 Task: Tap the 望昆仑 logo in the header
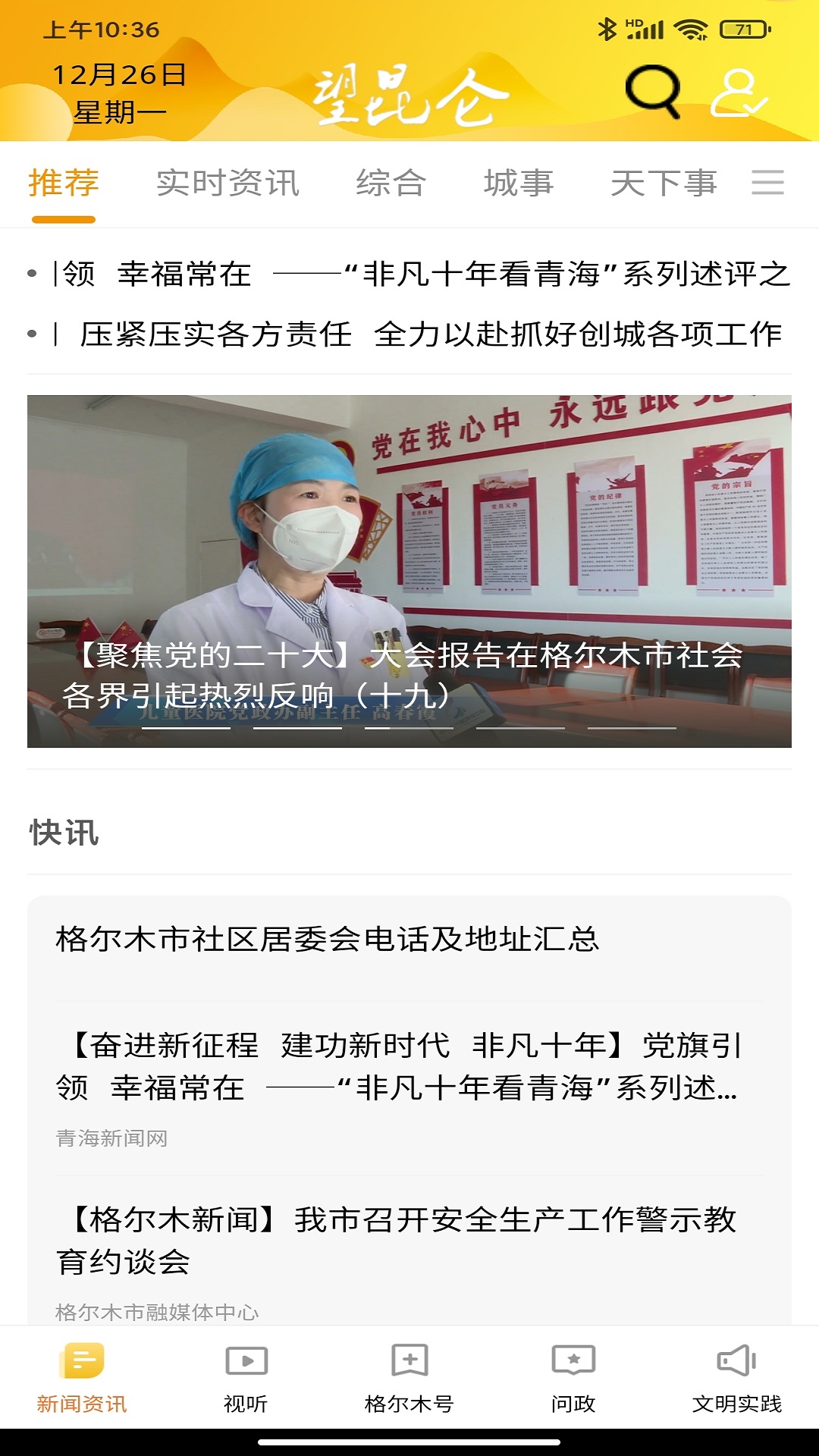point(409,94)
